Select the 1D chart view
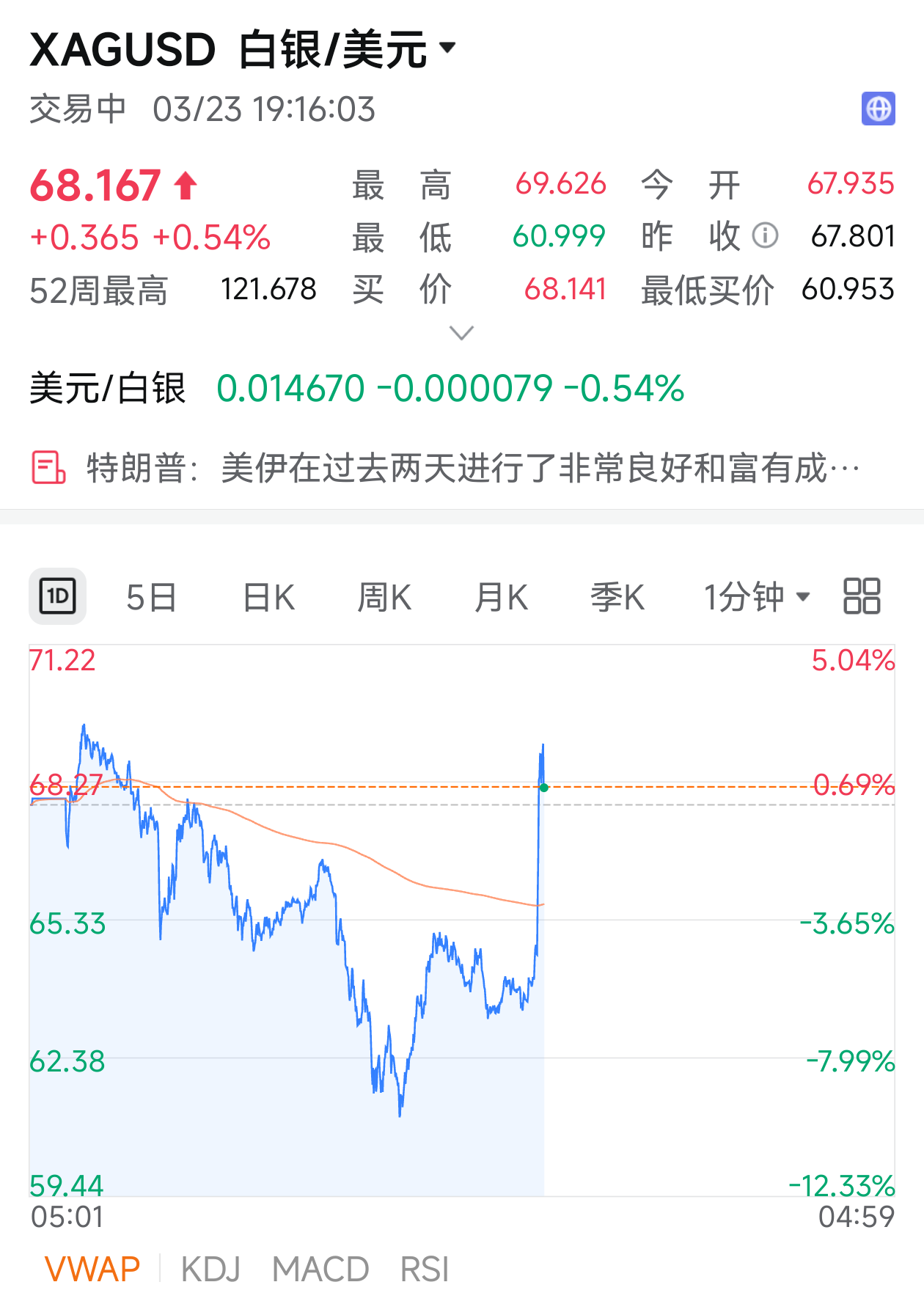924x1315 pixels. (58, 596)
